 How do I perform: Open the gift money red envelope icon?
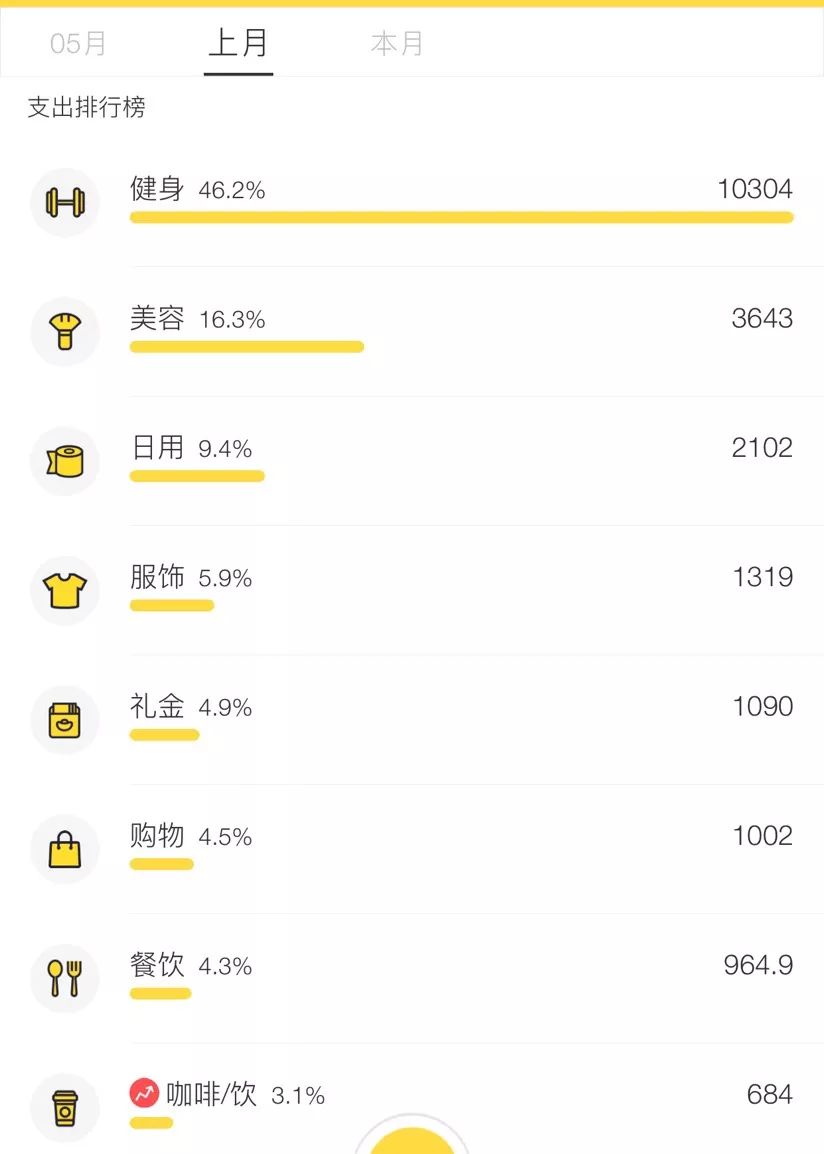64,719
